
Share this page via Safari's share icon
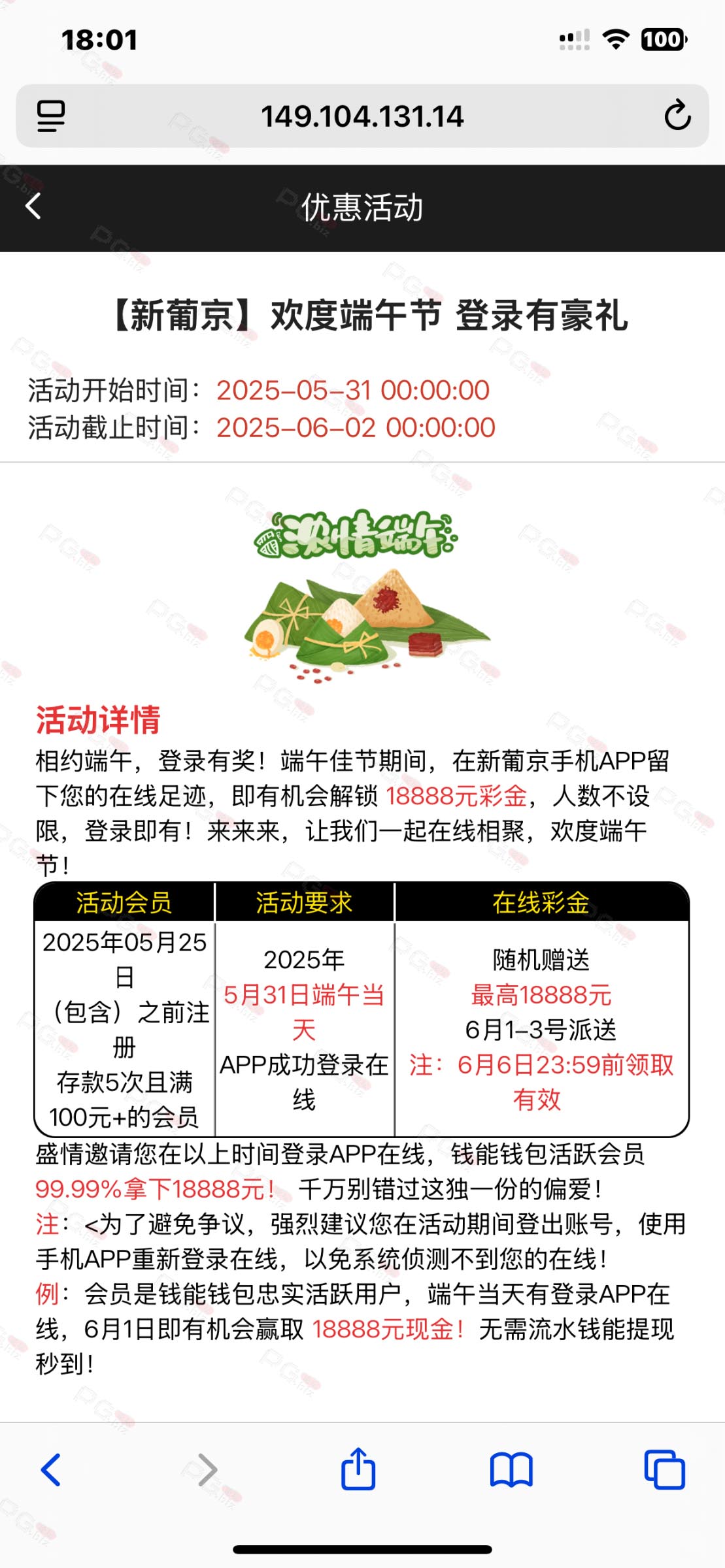(358, 1470)
